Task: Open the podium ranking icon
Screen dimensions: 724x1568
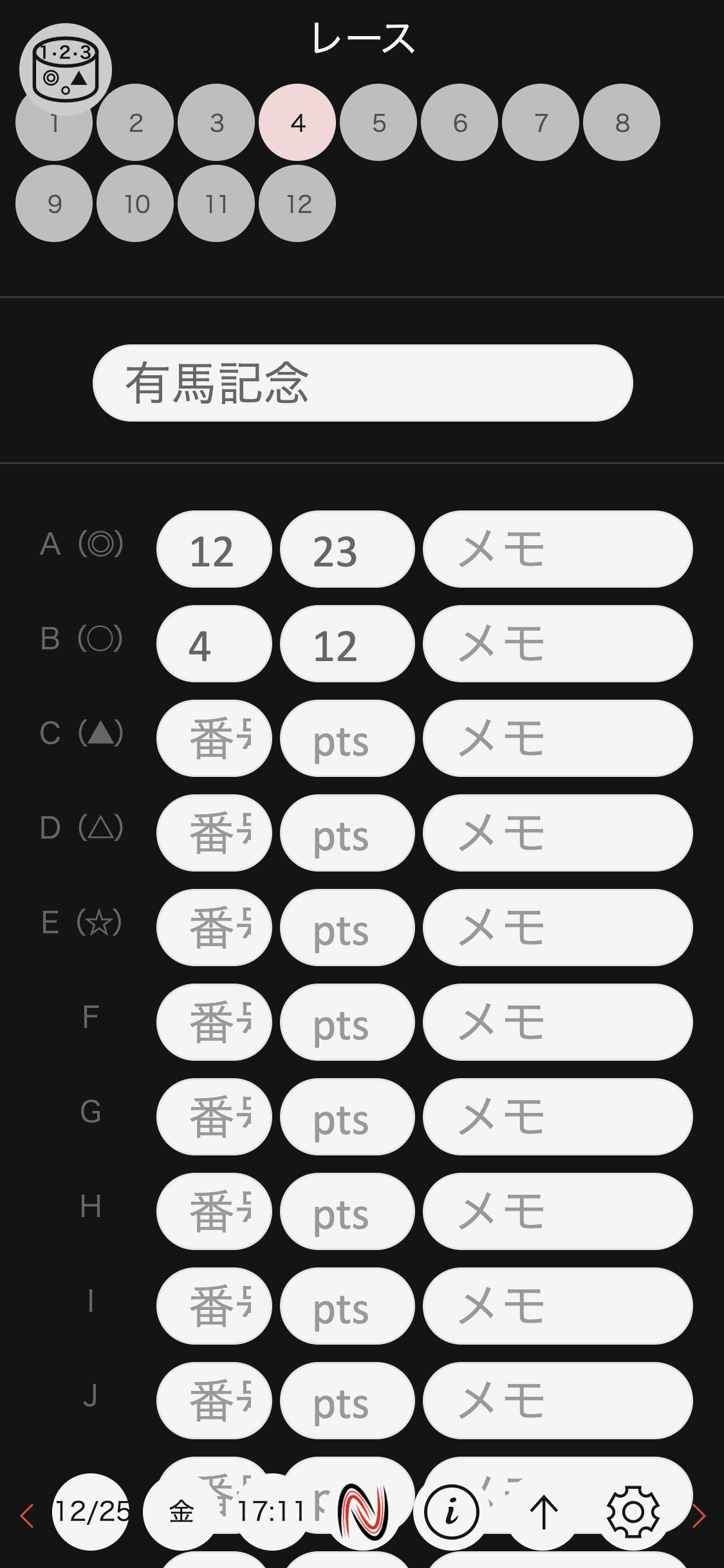Action: pos(65,69)
